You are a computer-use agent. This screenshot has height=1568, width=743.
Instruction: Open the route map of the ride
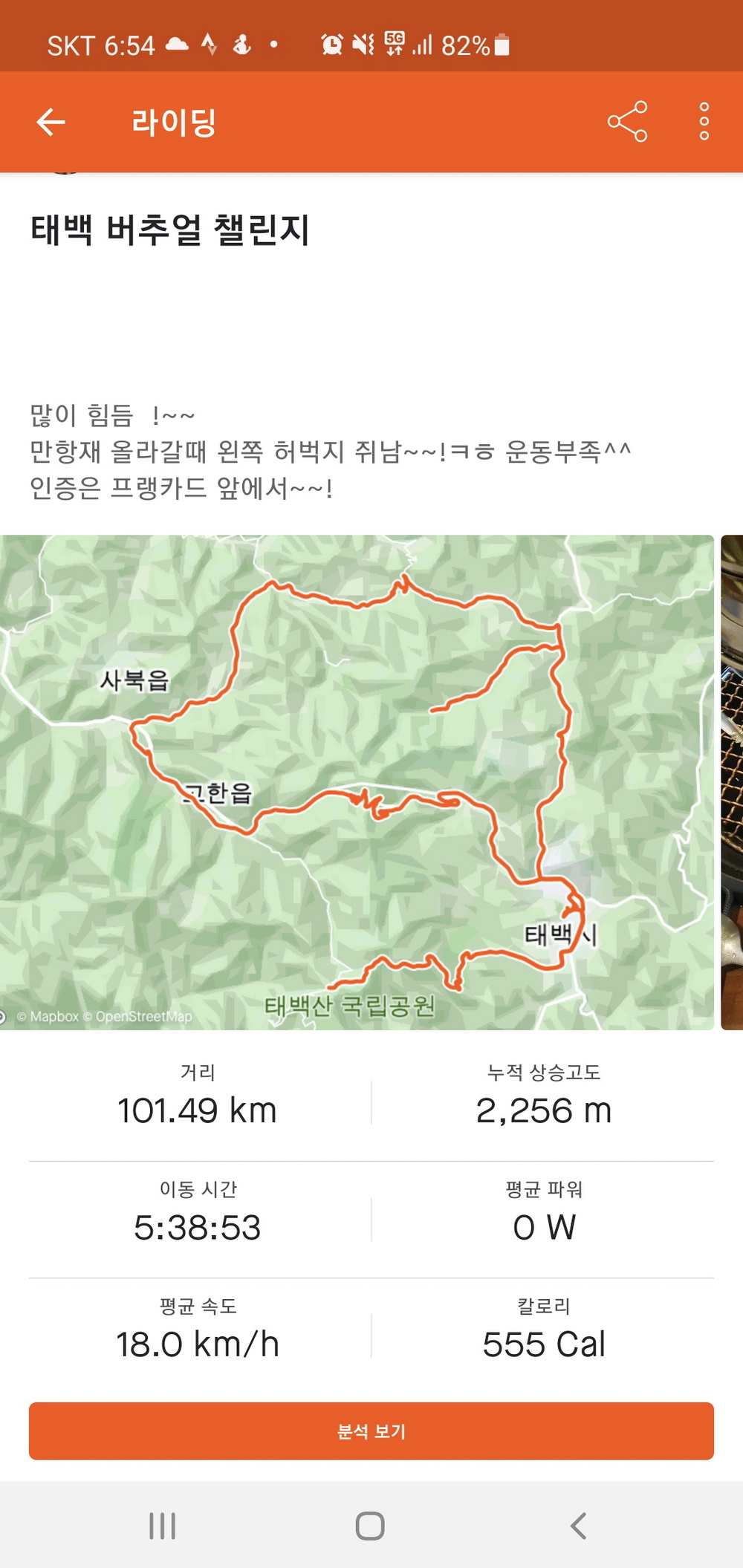[x=357, y=781]
